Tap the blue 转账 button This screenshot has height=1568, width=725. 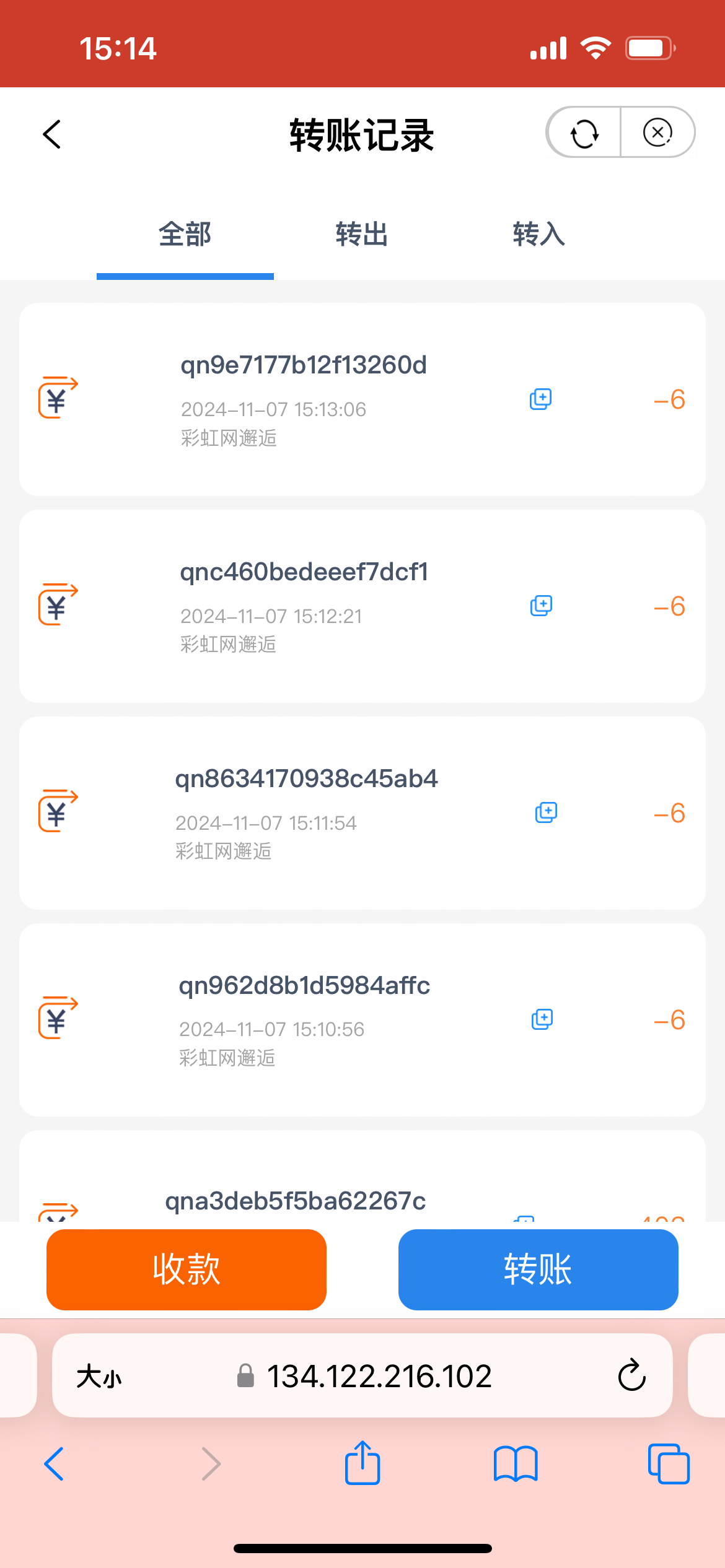[538, 1270]
